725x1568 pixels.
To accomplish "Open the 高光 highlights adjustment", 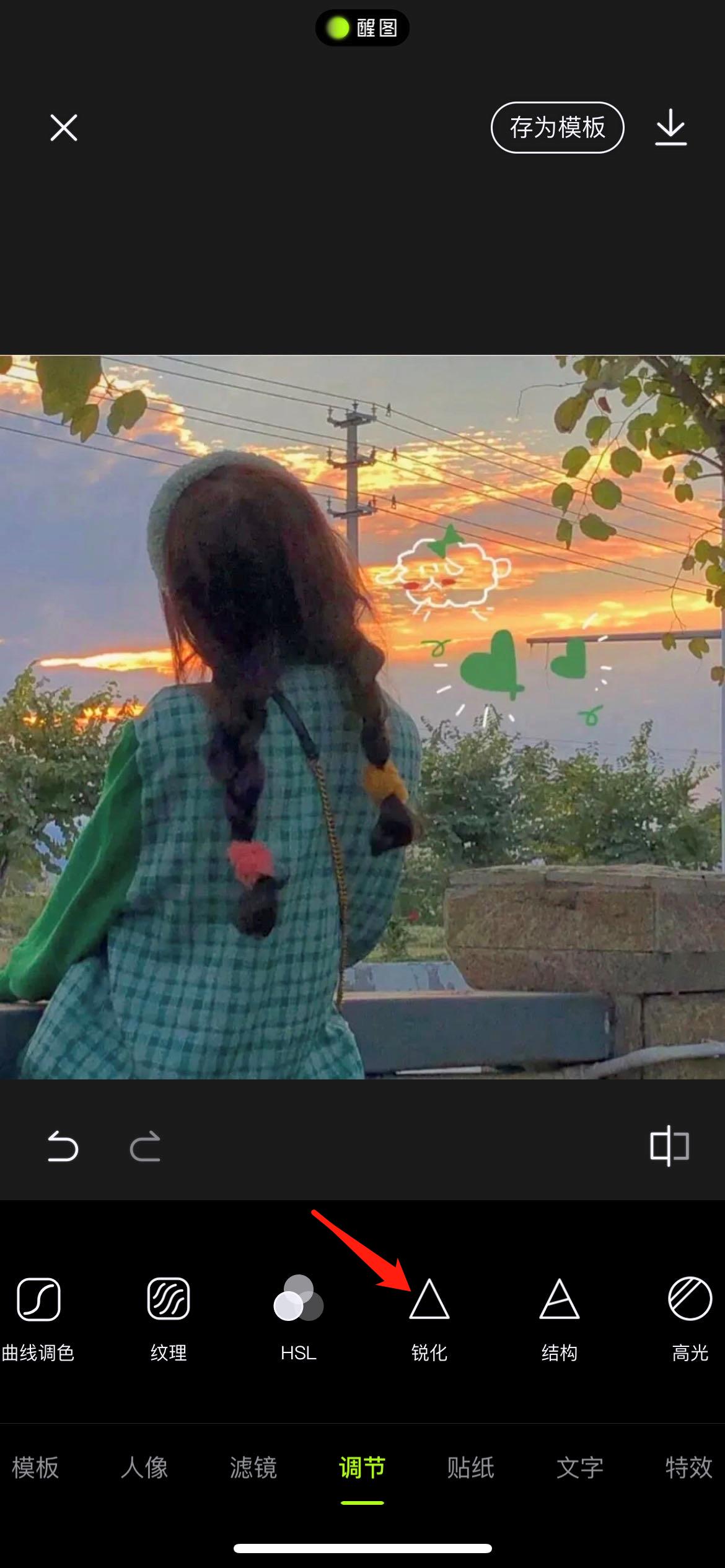I will [x=690, y=1313].
